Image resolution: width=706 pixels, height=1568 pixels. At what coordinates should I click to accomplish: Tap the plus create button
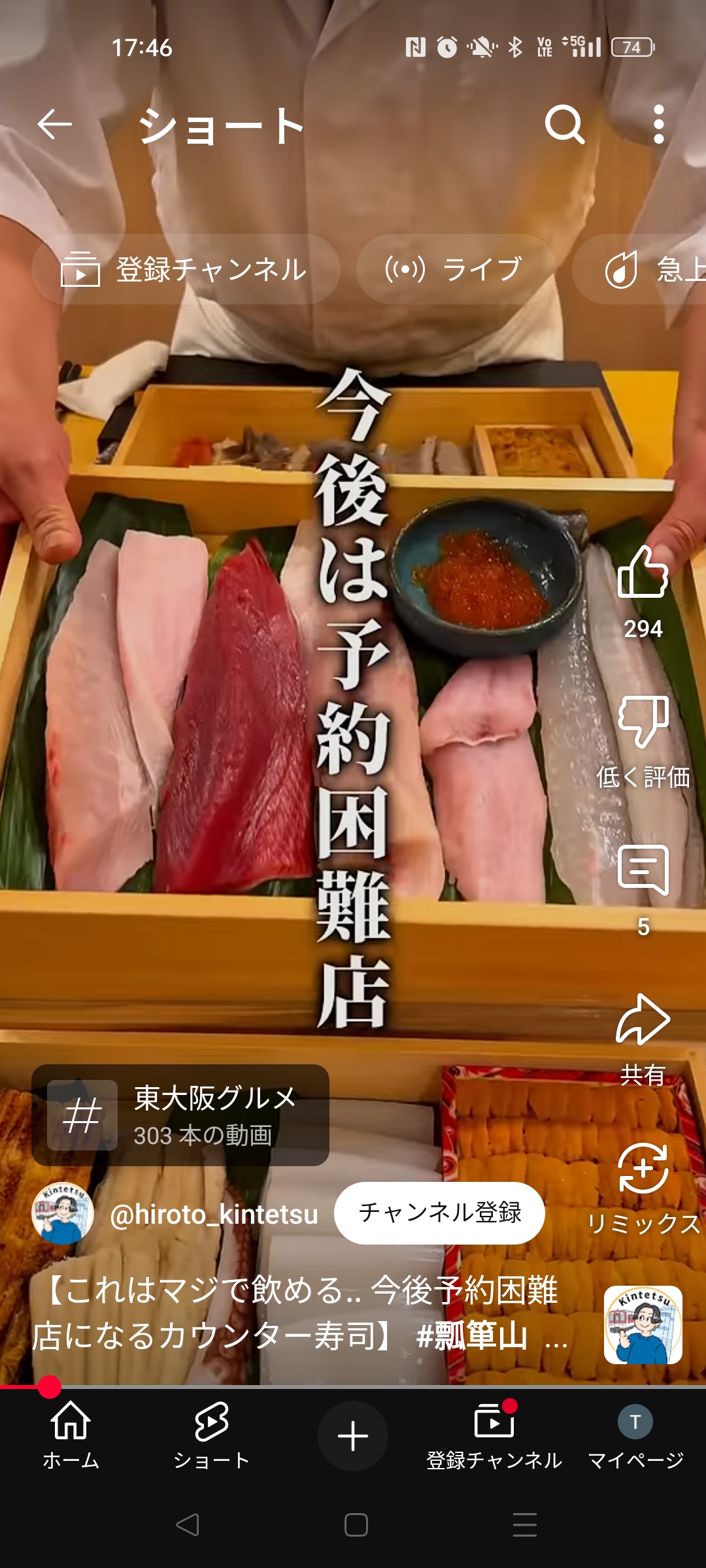click(353, 1436)
